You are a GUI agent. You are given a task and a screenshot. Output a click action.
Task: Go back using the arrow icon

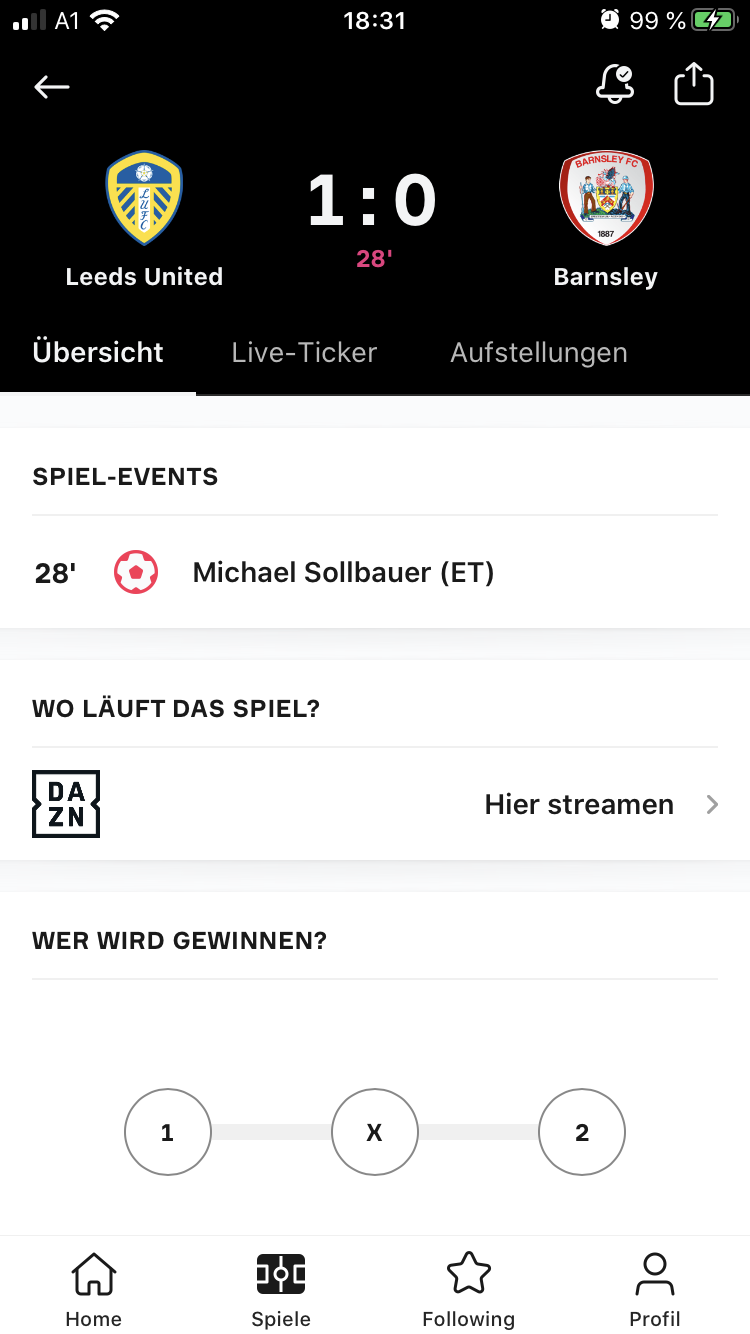pos(52,87)
